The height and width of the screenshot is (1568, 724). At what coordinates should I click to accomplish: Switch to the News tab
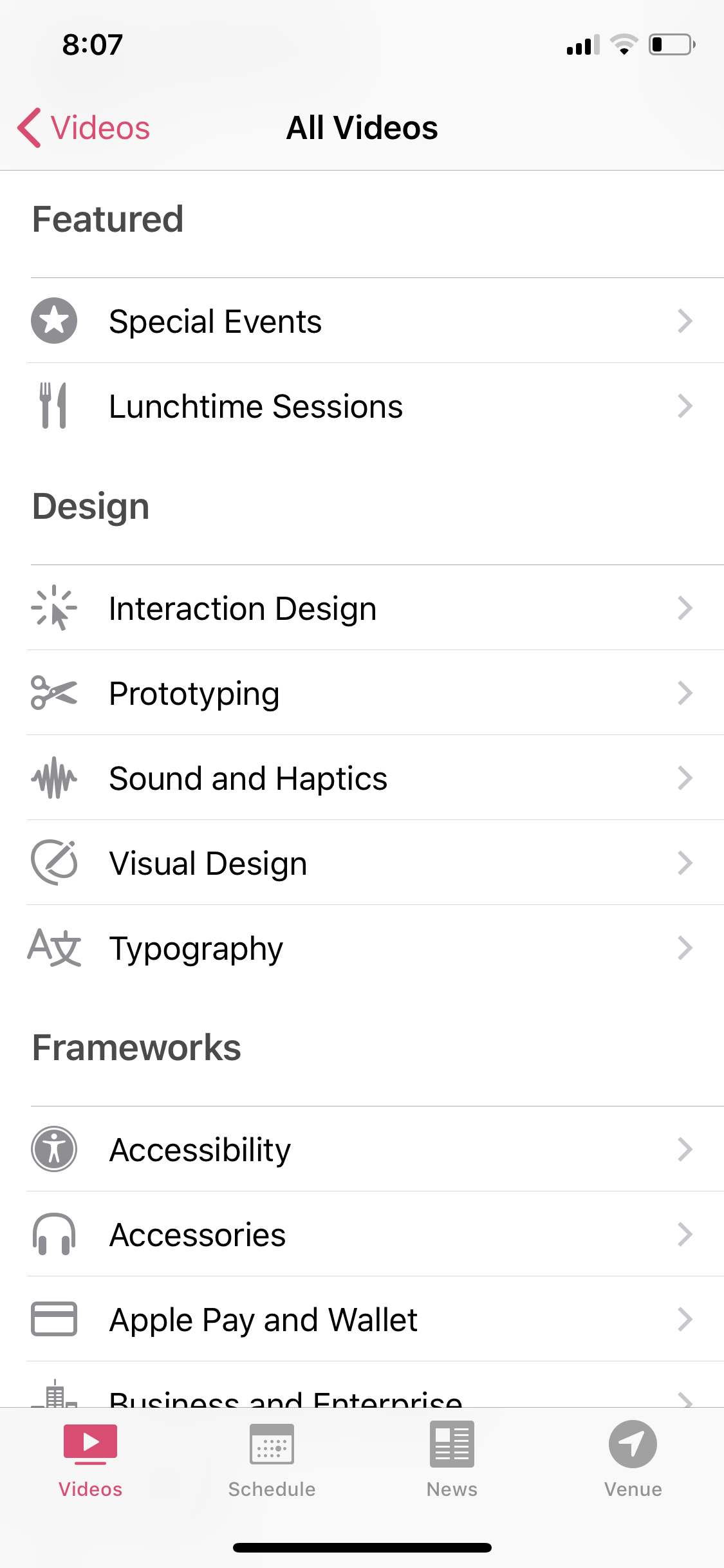point(452,1460)
